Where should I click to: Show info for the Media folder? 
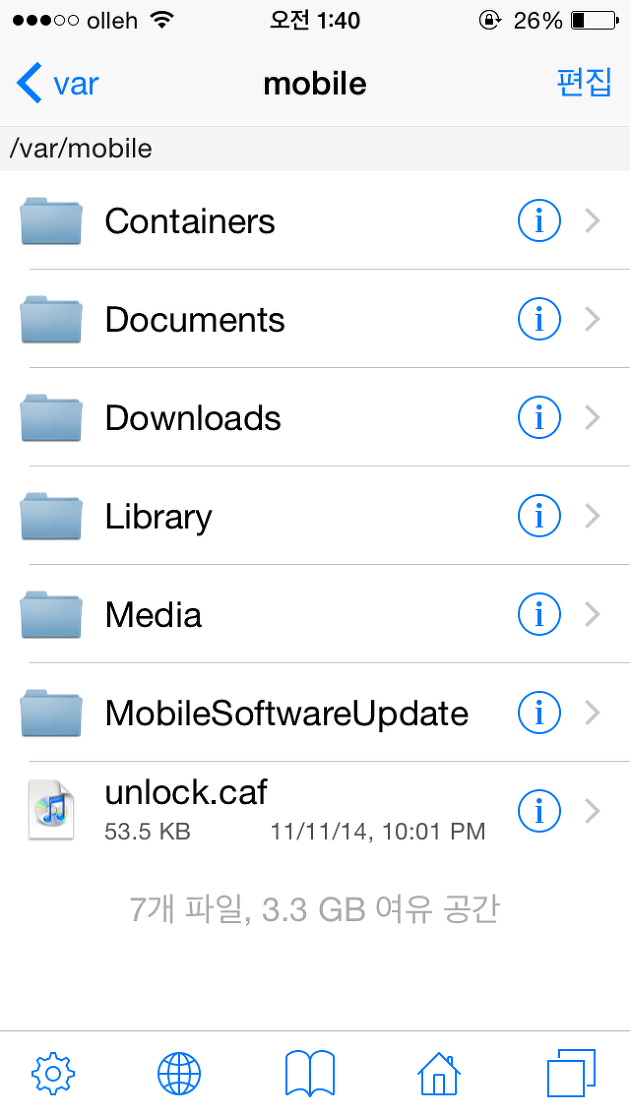[x=539, y=615]
